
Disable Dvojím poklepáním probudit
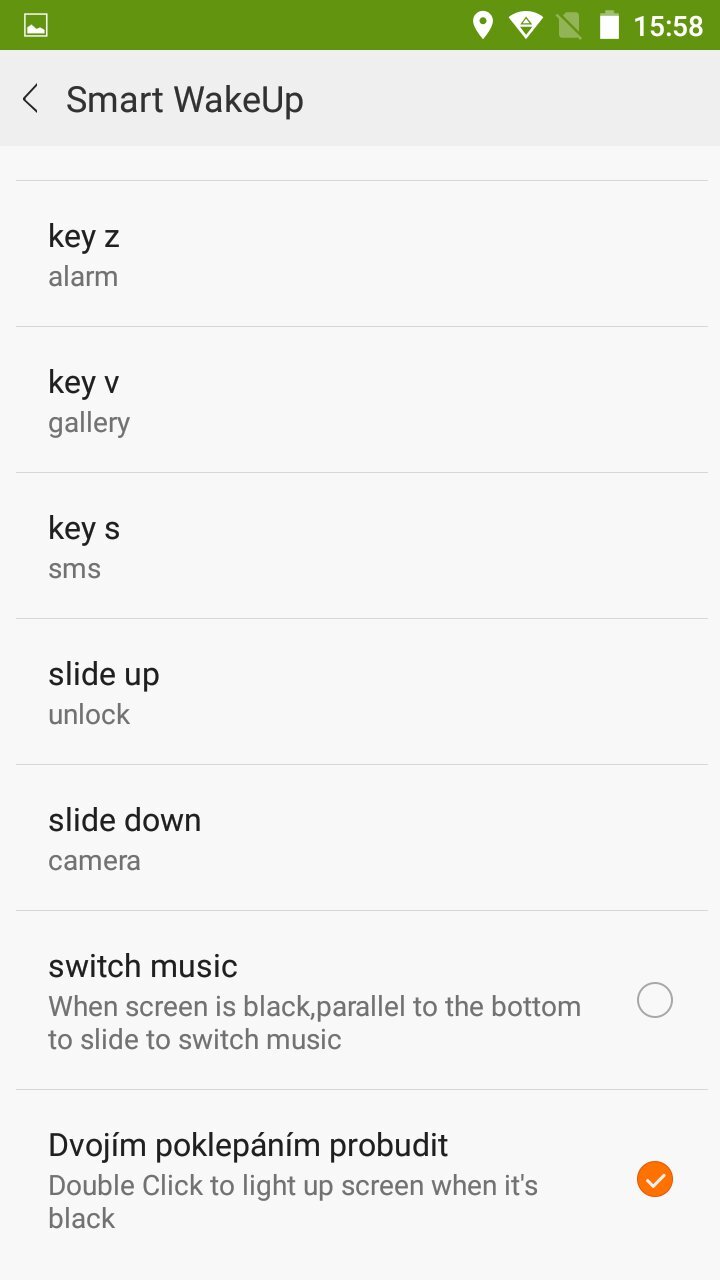tap(654, 1180)
